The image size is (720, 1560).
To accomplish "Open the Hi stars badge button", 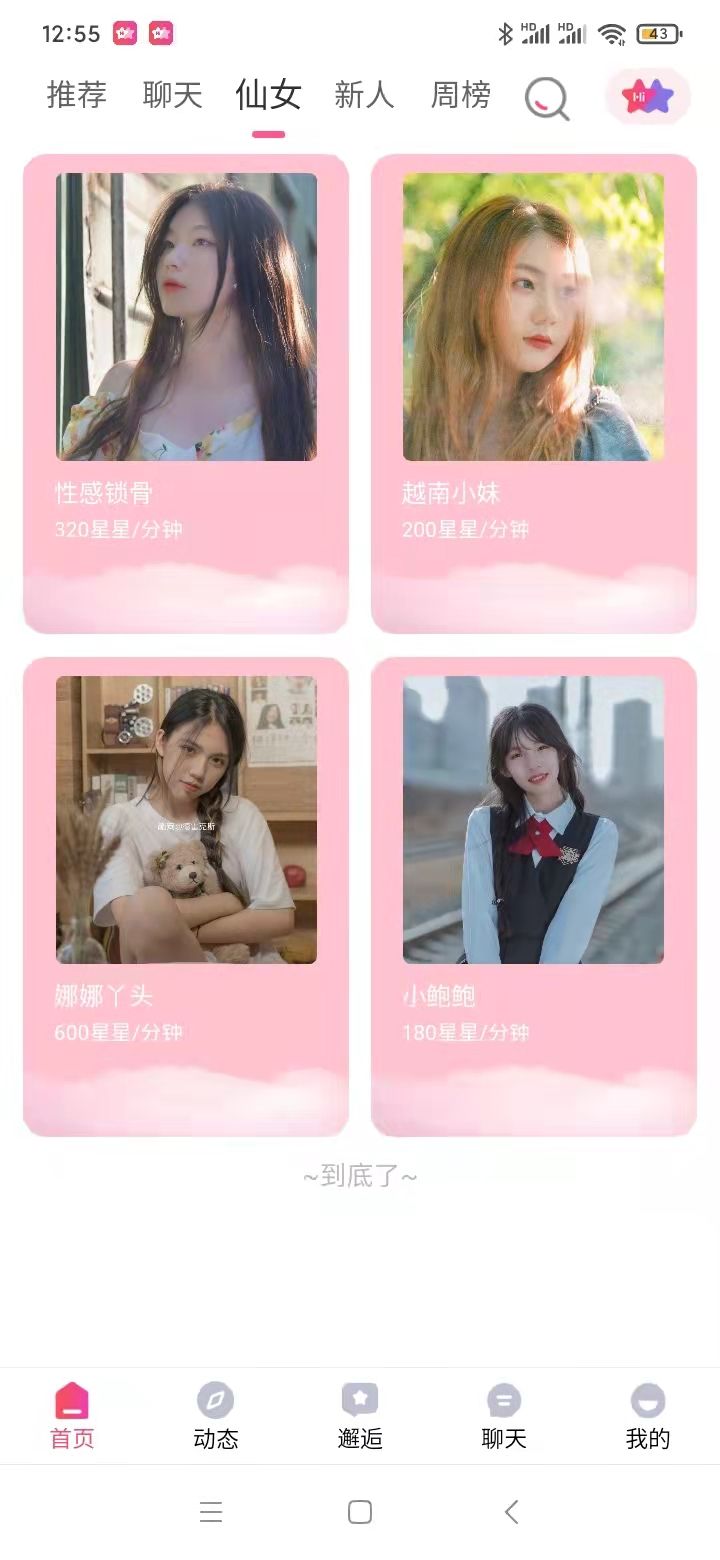I will [647, 97].
